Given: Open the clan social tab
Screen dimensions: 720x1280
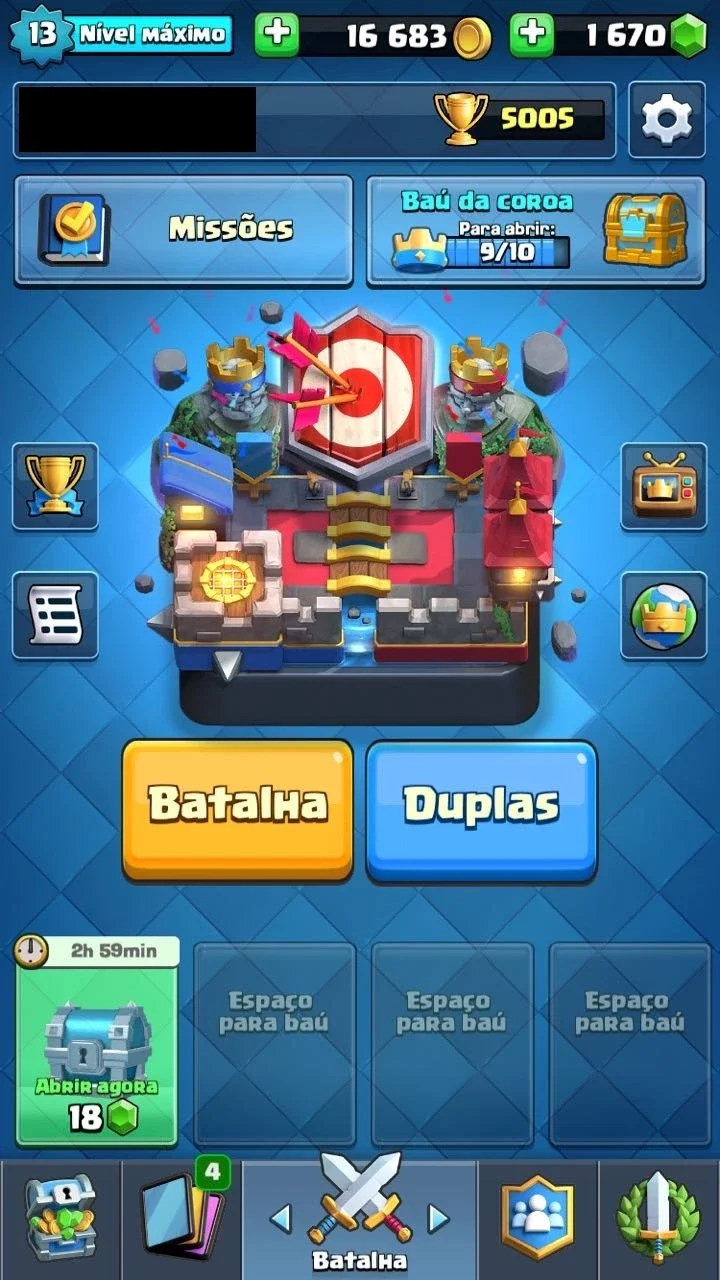Looking at the screenshot, I should pos(538,1218).
